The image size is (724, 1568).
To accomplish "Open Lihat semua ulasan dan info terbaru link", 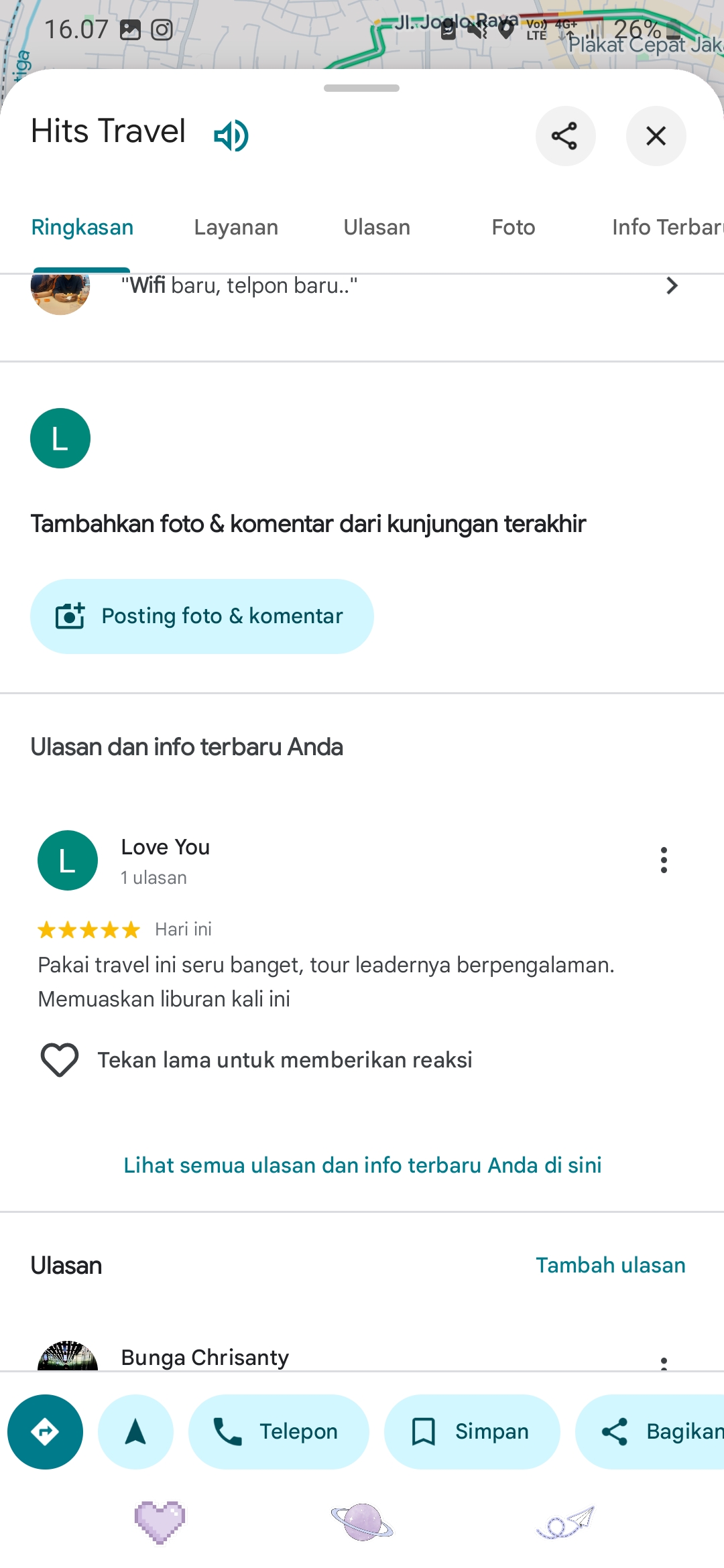I will click(x=363, y=1165).
